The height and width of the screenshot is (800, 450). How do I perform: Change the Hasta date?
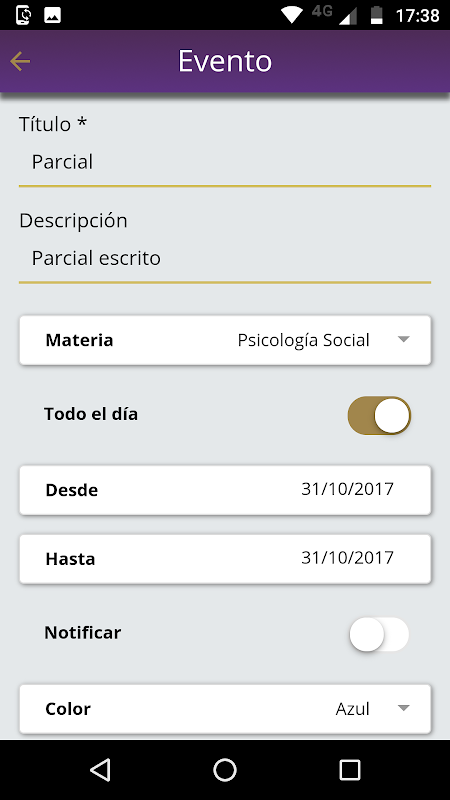point(225,559)
